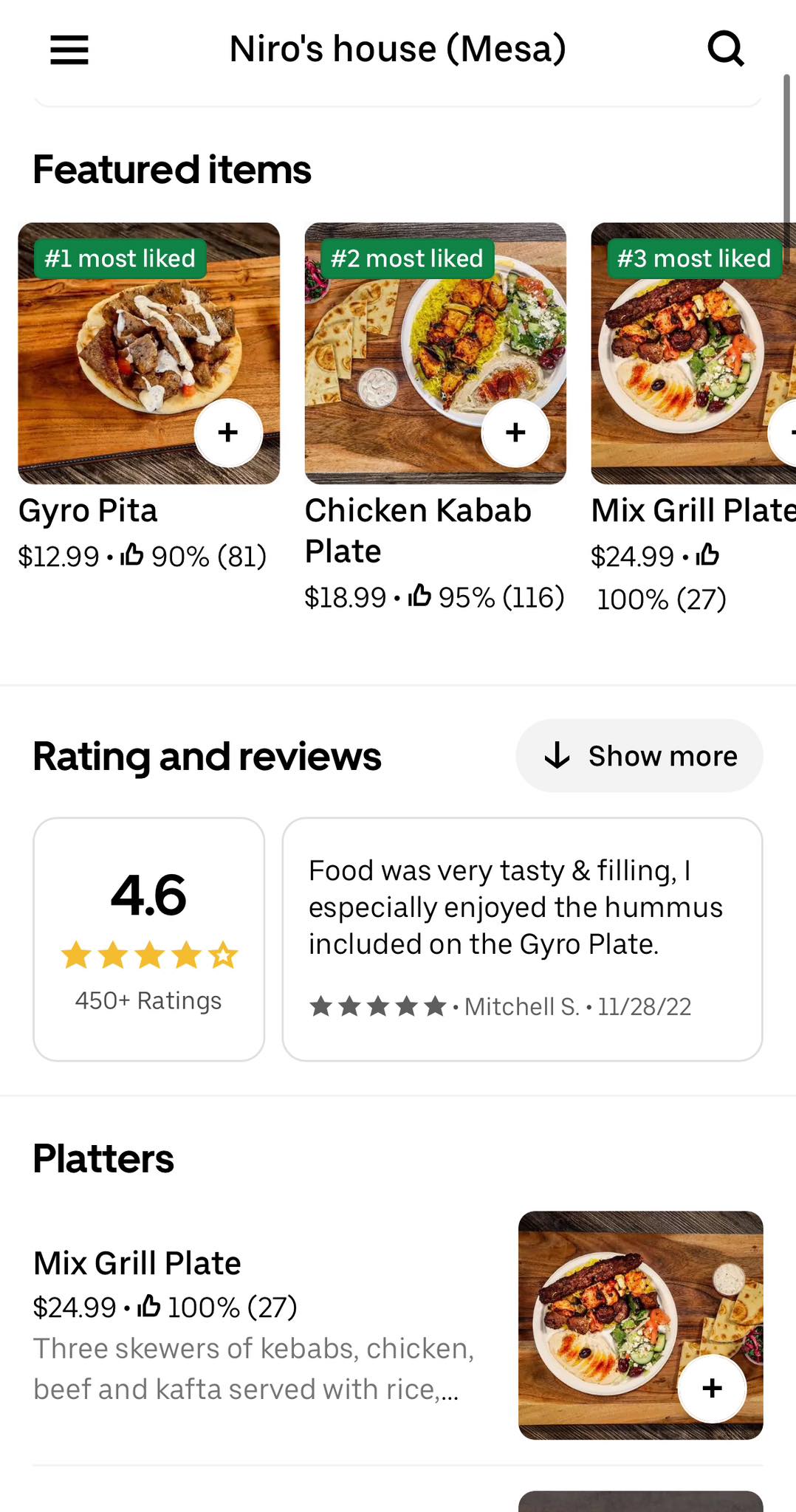
Task: Open the 4.6 overall rating card
Action: pos(148,938)
